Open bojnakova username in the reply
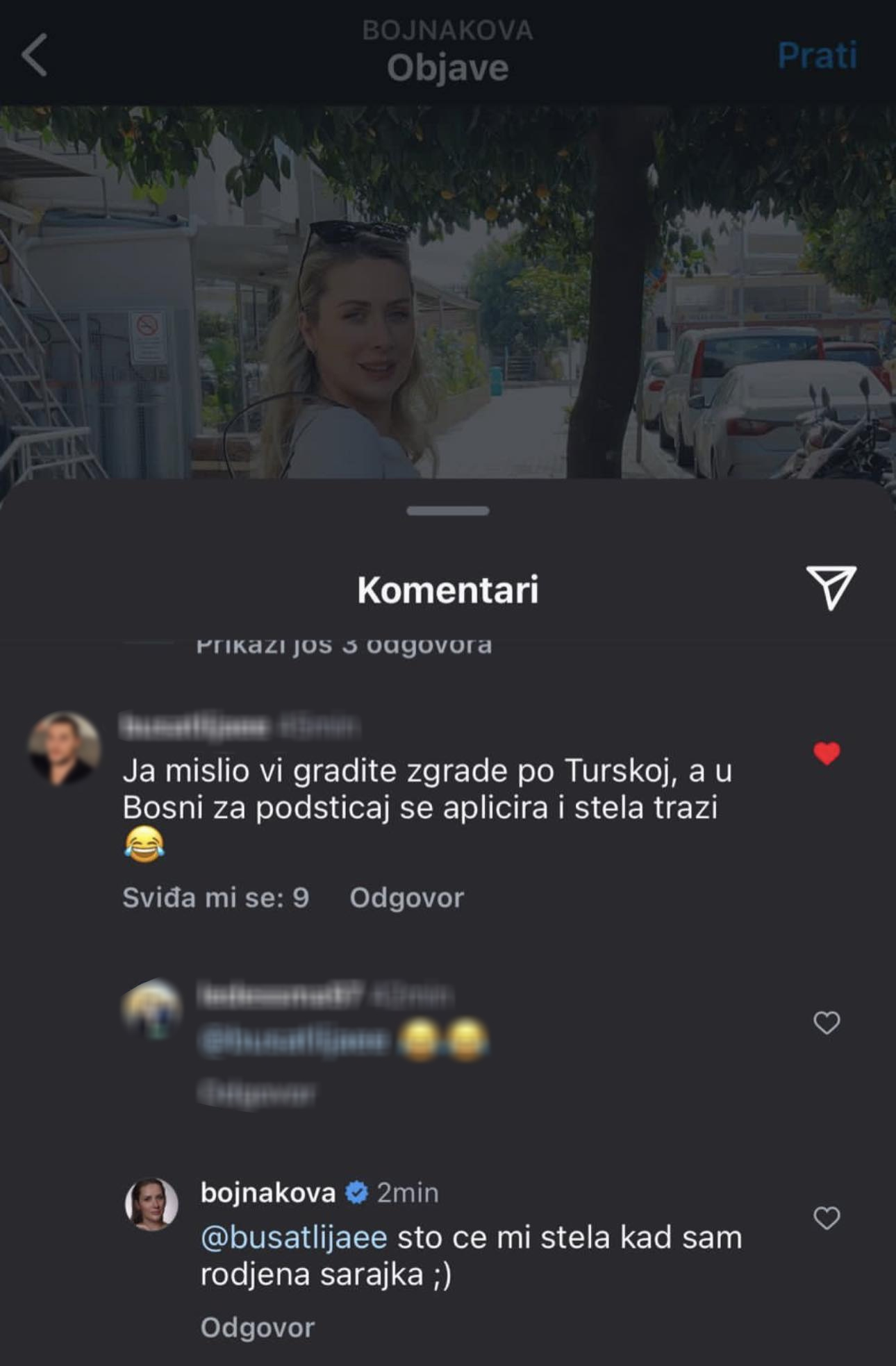The width and height of the screenshot is (896, 1366). coord(267,1192)
